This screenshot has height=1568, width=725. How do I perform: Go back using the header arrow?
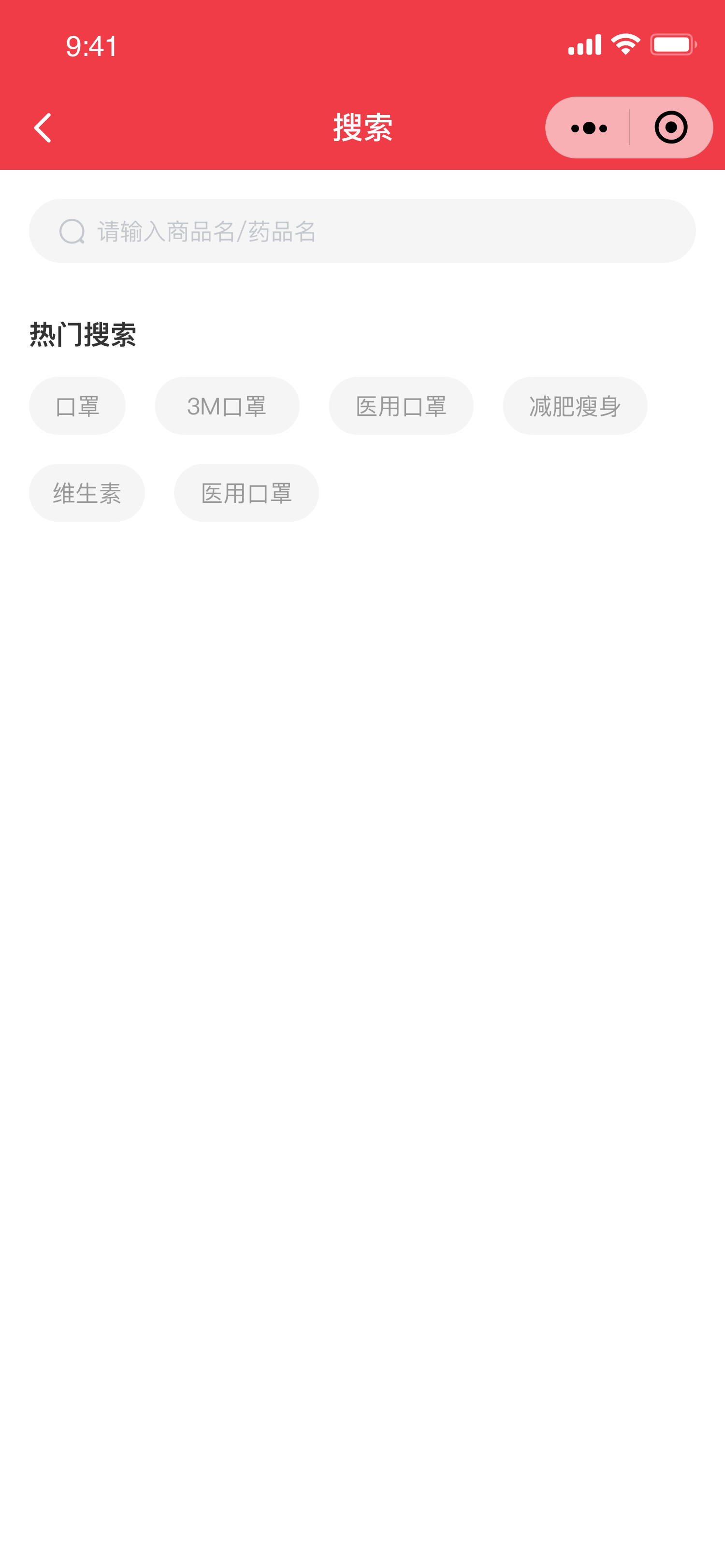click(x=43, y=128)
